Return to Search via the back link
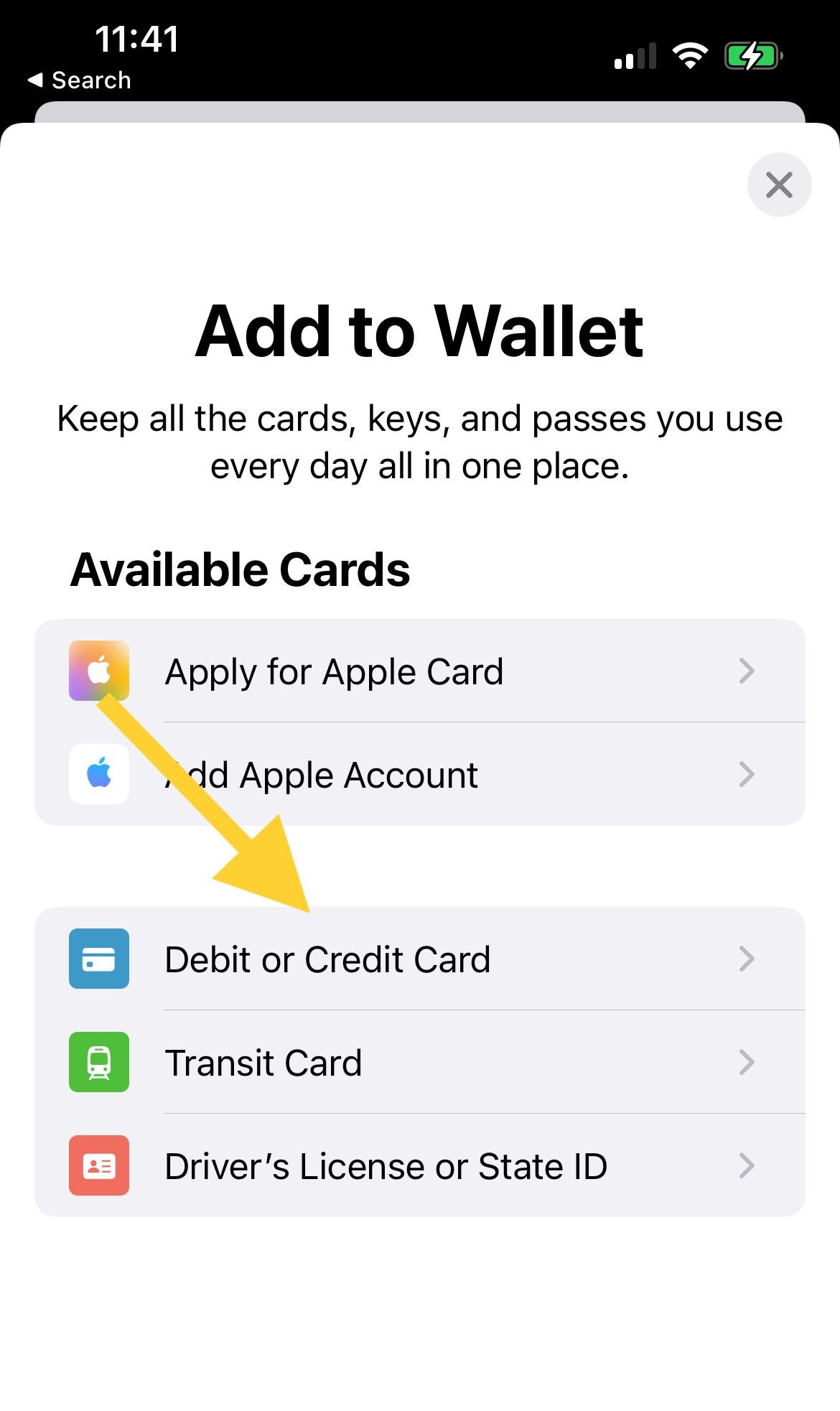The width and height of the screenshot is (840, 1411). click(x=79, y=80)
